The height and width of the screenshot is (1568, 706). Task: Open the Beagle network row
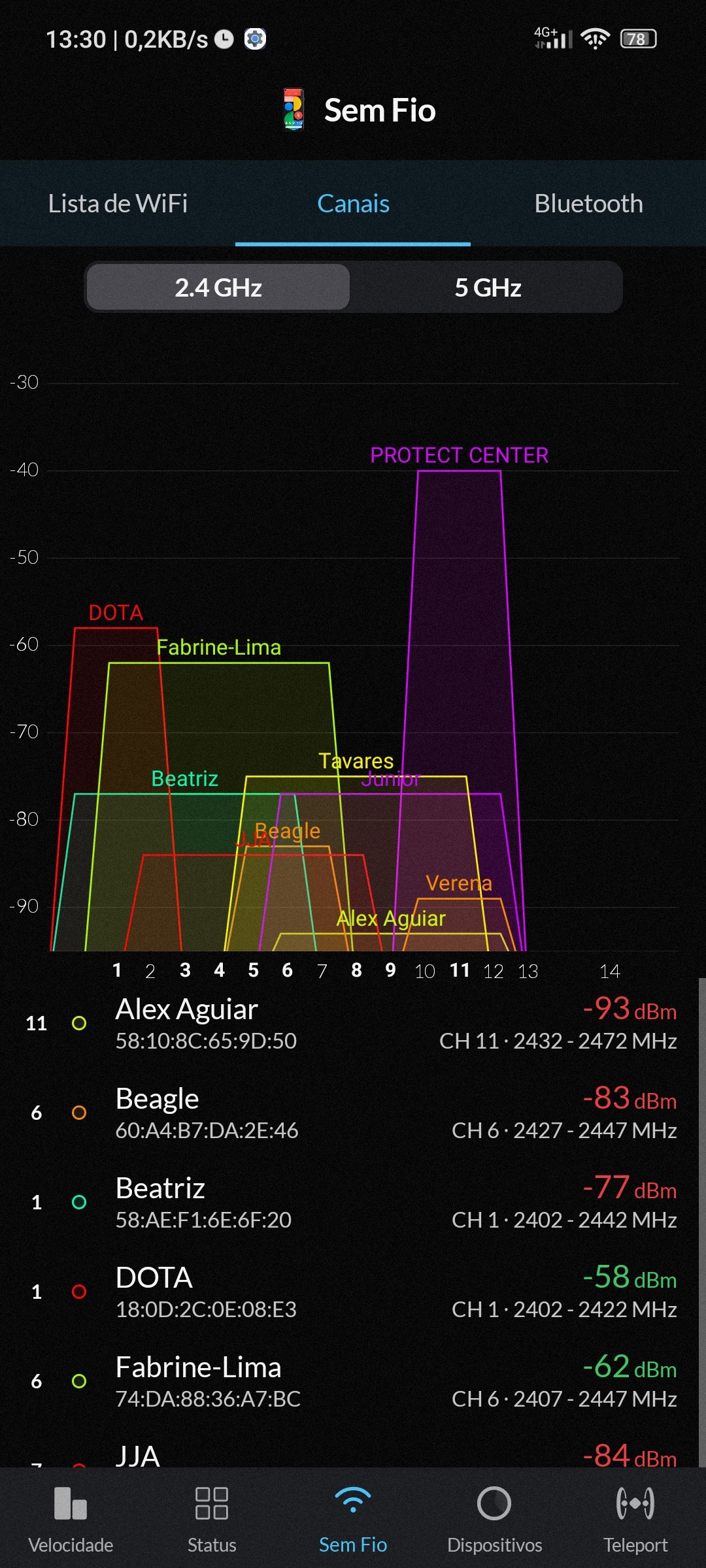353,1113
